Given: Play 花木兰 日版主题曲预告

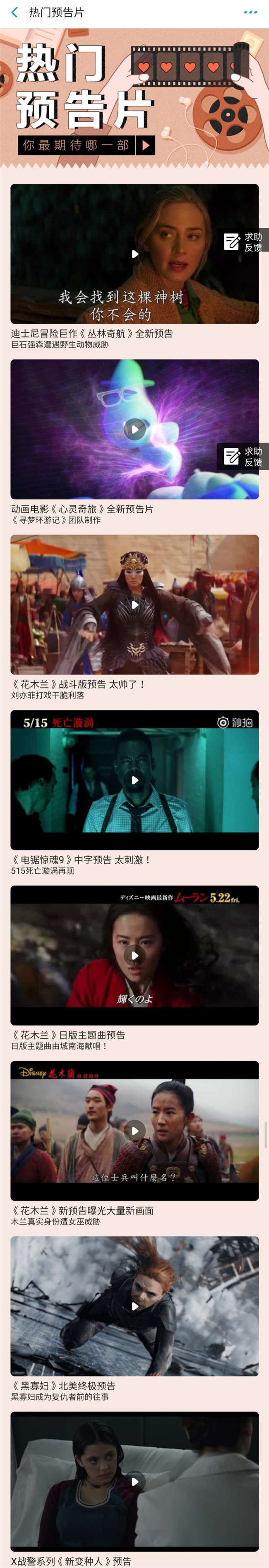Looking at the screenshot, I should [134, 955].
